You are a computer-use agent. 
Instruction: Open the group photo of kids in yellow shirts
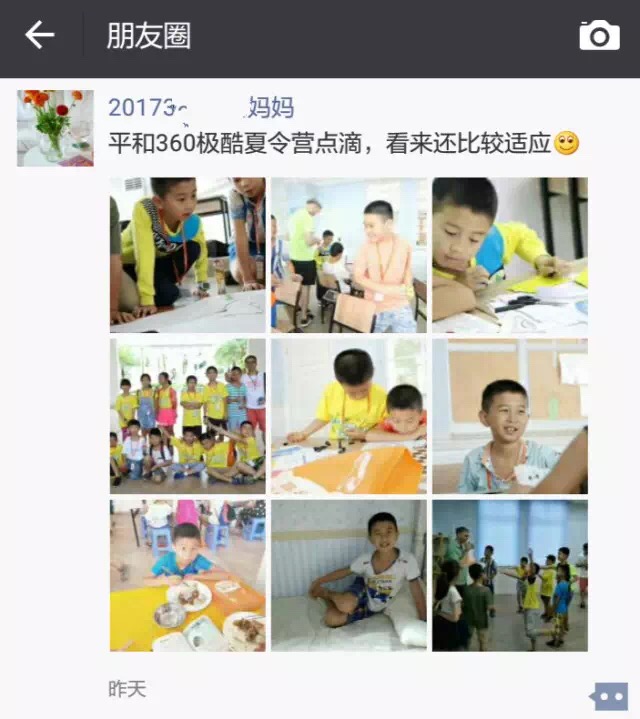click(x=188, y=416)
